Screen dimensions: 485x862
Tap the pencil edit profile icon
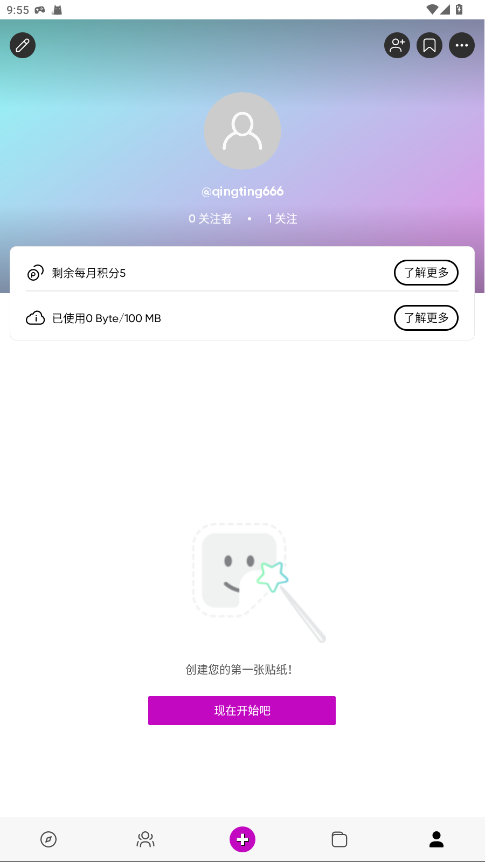(x=23, y=45)
